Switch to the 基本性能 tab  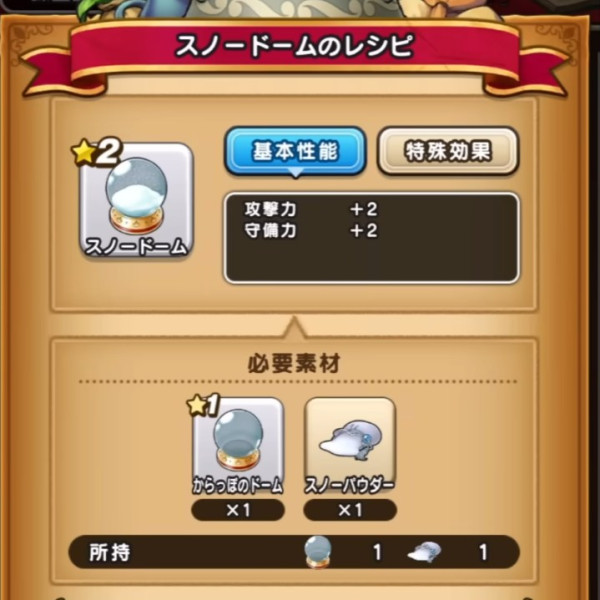click(293, 152)
